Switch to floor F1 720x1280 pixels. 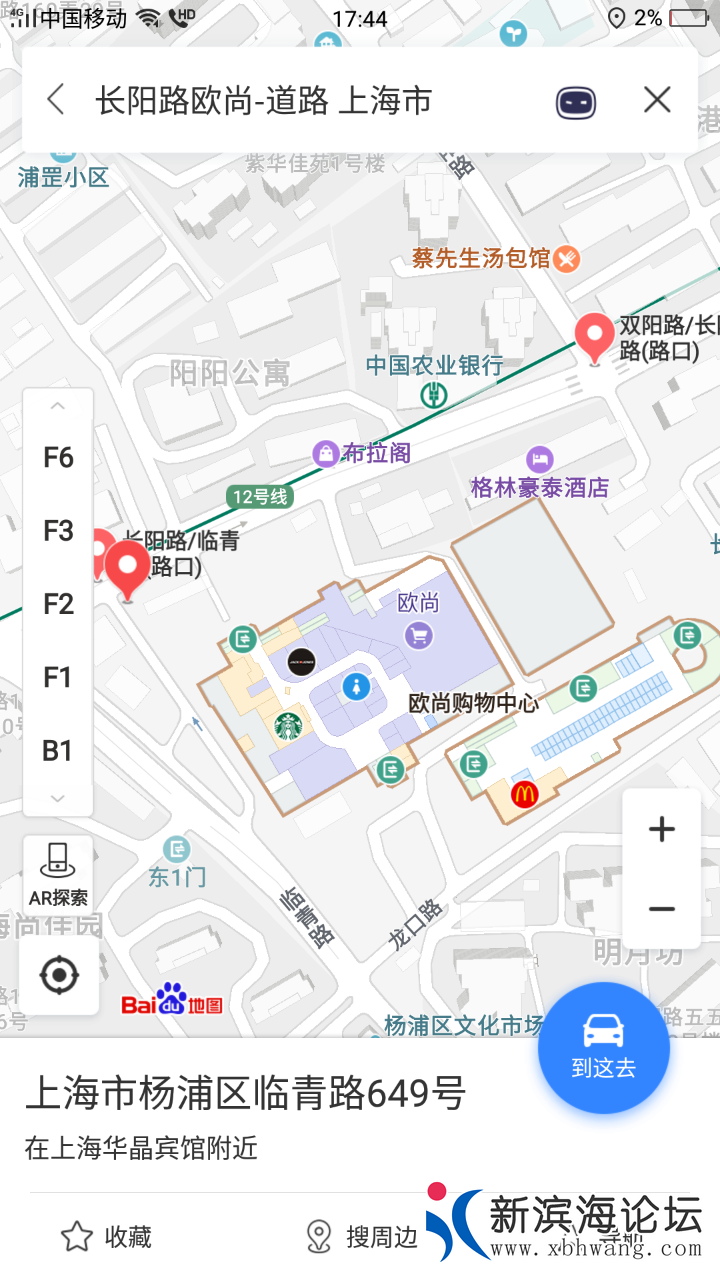coord(58,677)
